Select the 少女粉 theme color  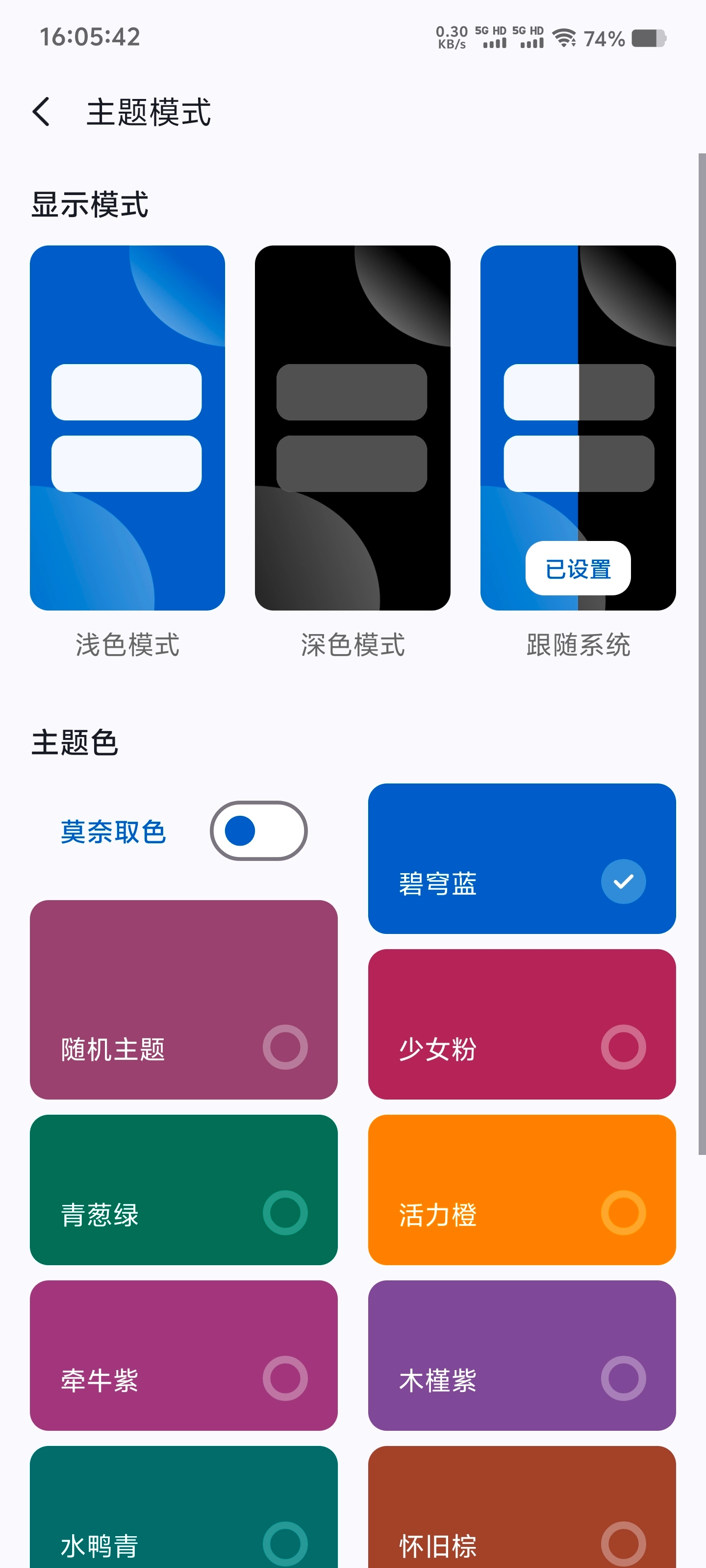coord(522,1025)
